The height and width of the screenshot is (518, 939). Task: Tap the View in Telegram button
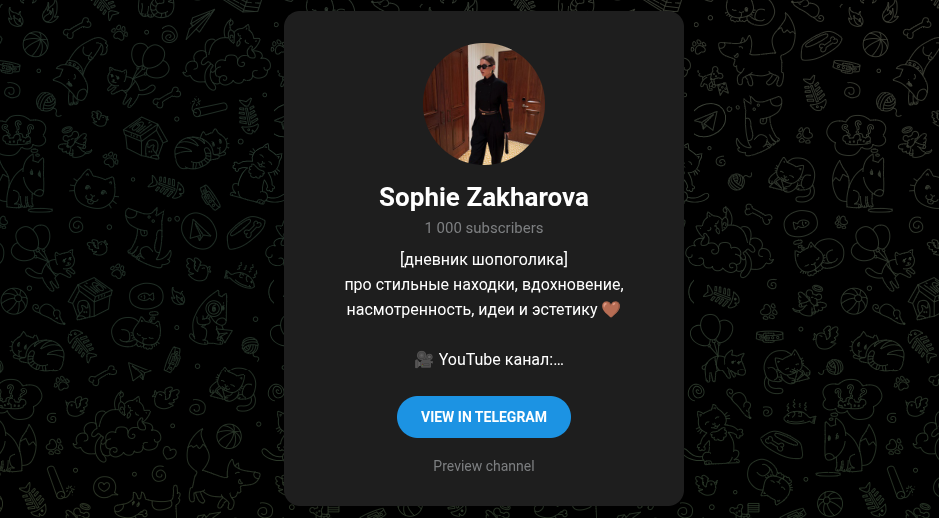(x=483, y=417)
